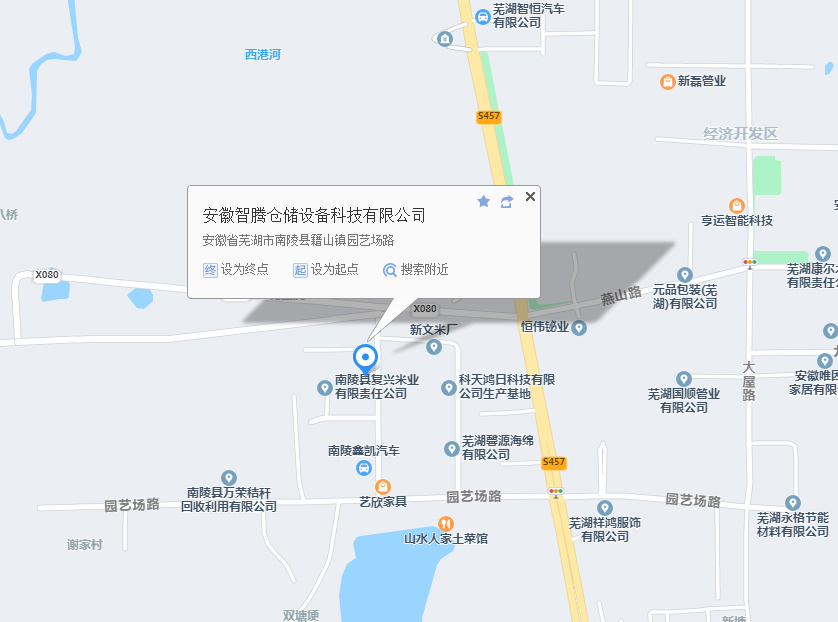Open the 科天鸿日科技有限公司生产基地 marker

[449, 387]
